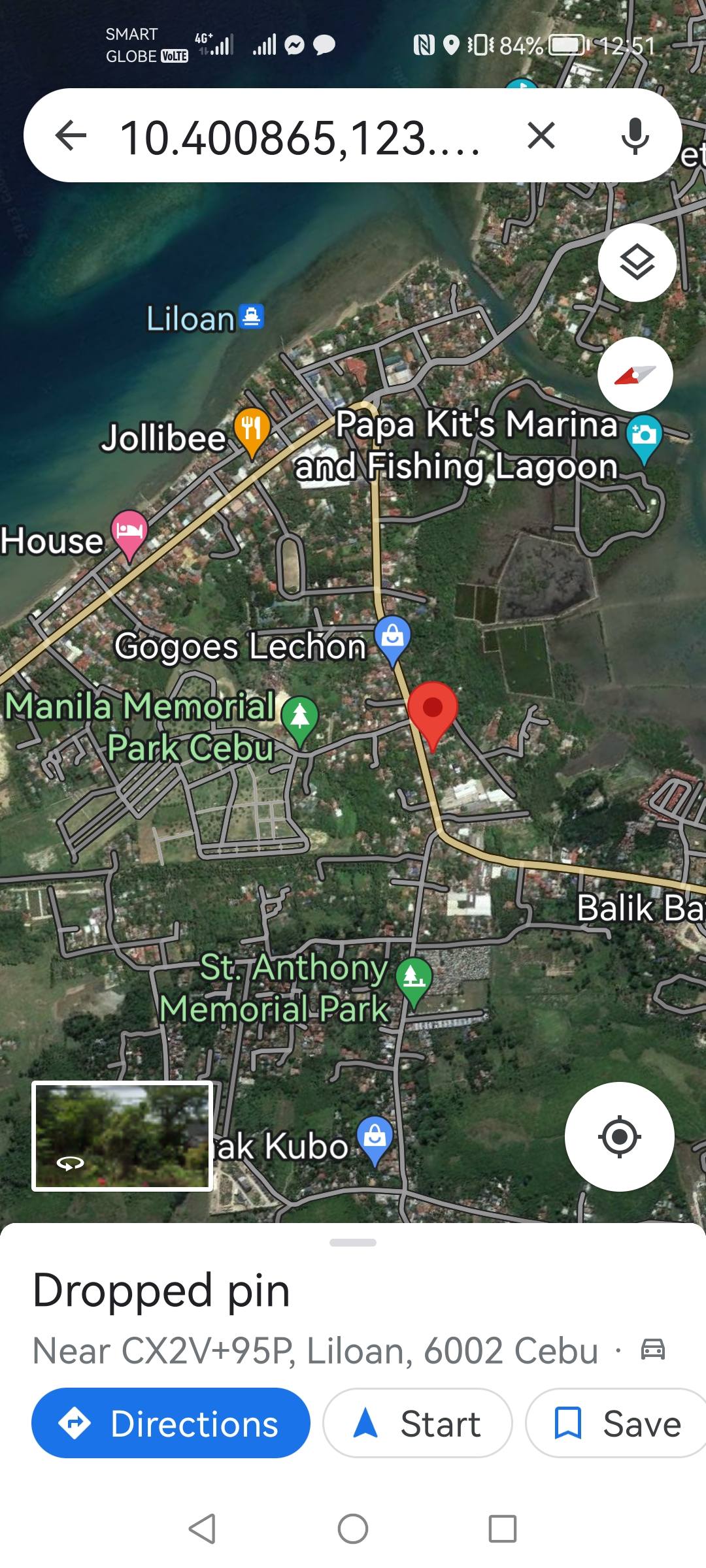706x1568 pixels.
Task: Expand the dropped pin info sheet handle
Action: click(353, 1243)
